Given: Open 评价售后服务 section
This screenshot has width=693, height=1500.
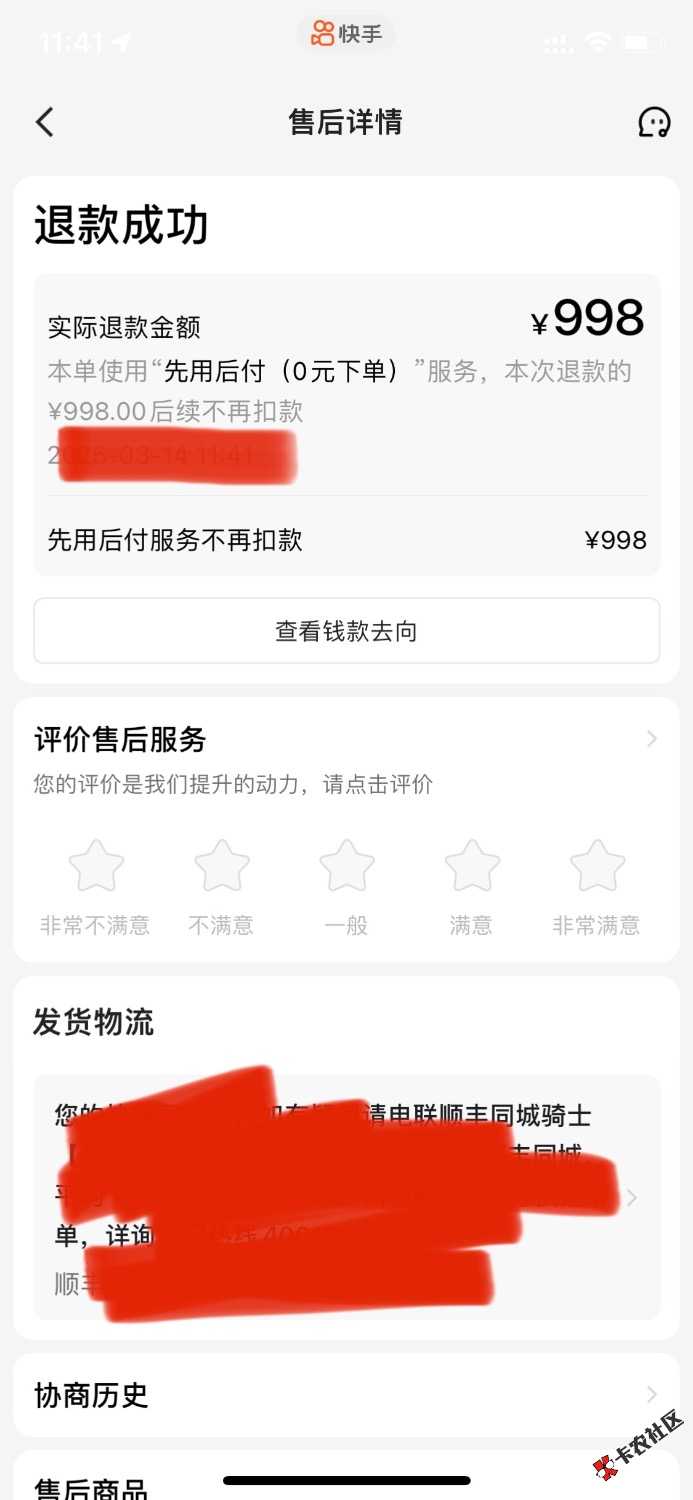Looking at the screenshot, I should 346,740.
